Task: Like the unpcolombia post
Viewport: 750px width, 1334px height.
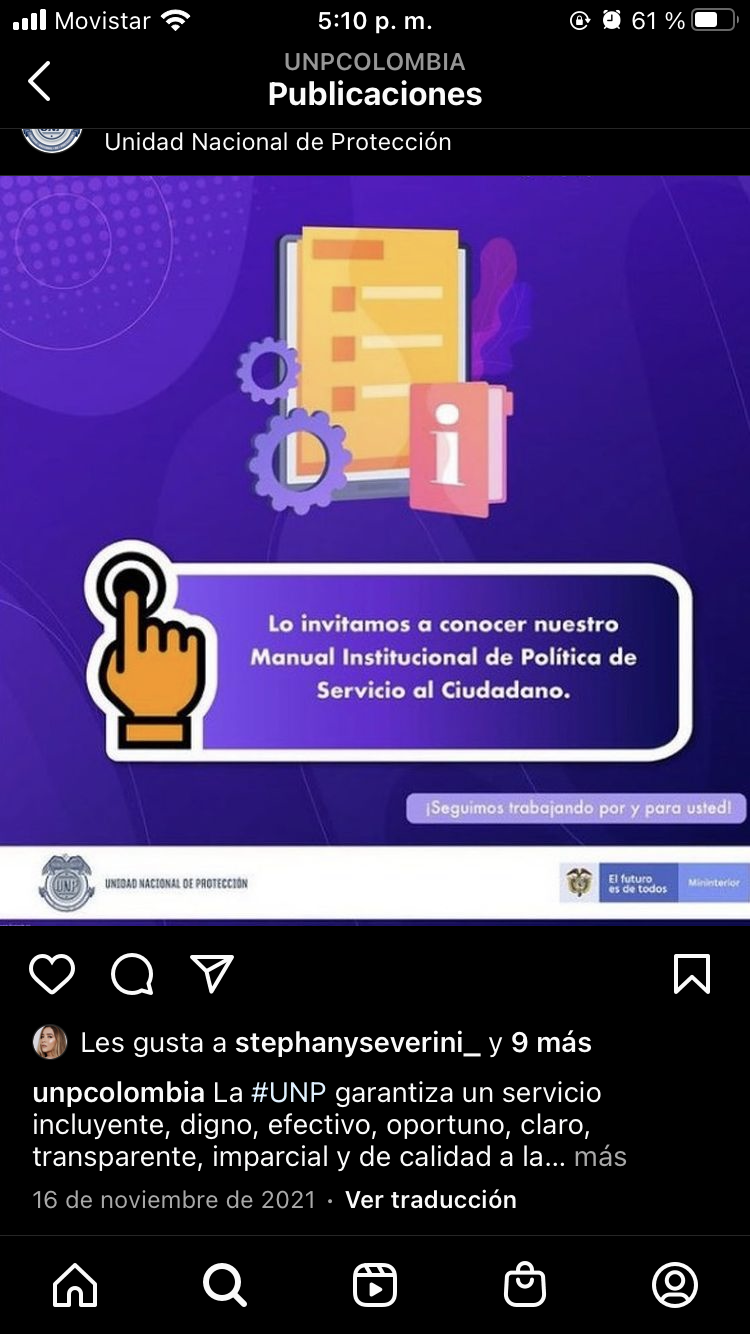Action: pos(52,973)
